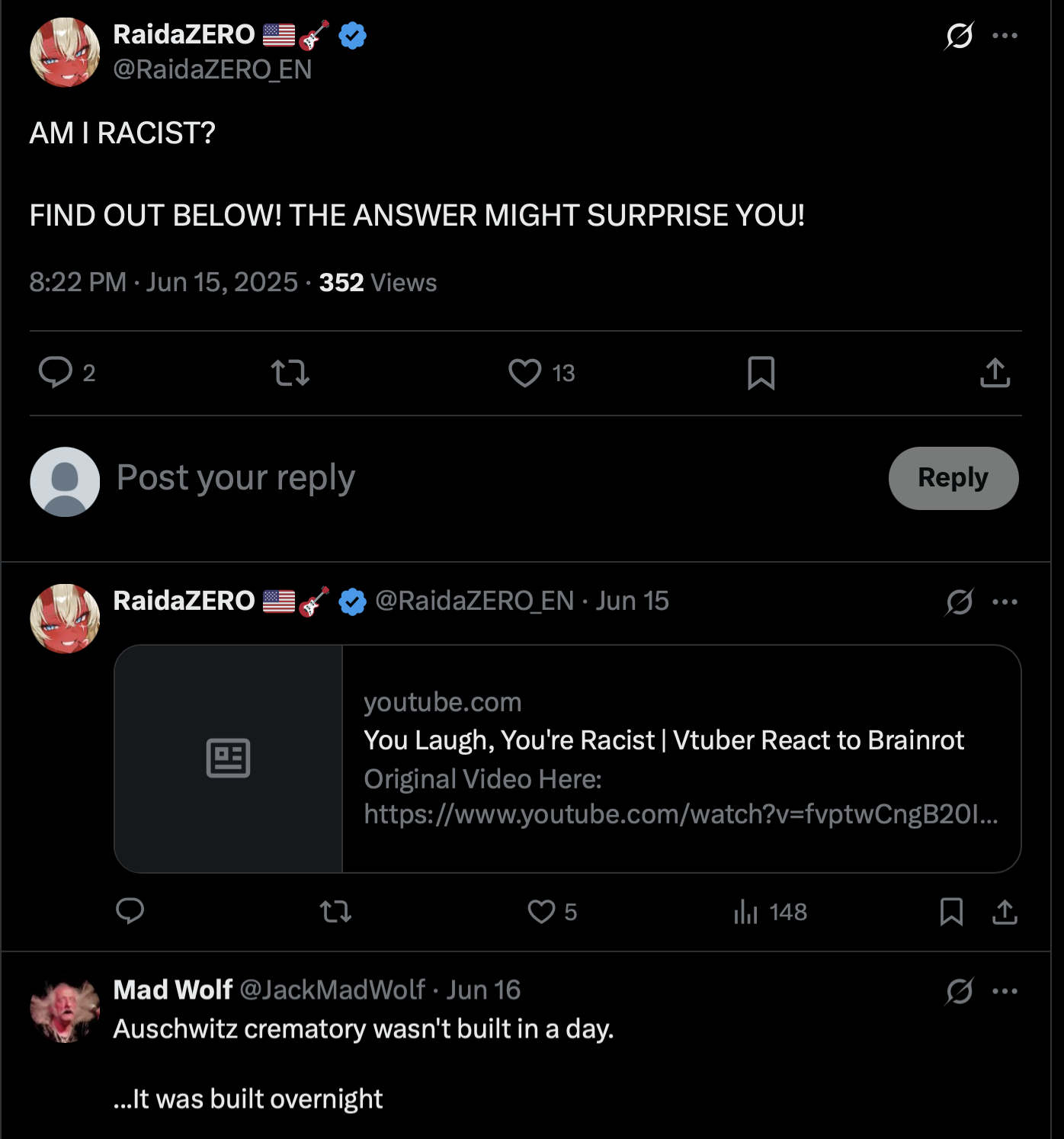Open the youtube.com link card
Image resolution: width=1064 pixels, height=1139 pixels.
pos(567,759)
